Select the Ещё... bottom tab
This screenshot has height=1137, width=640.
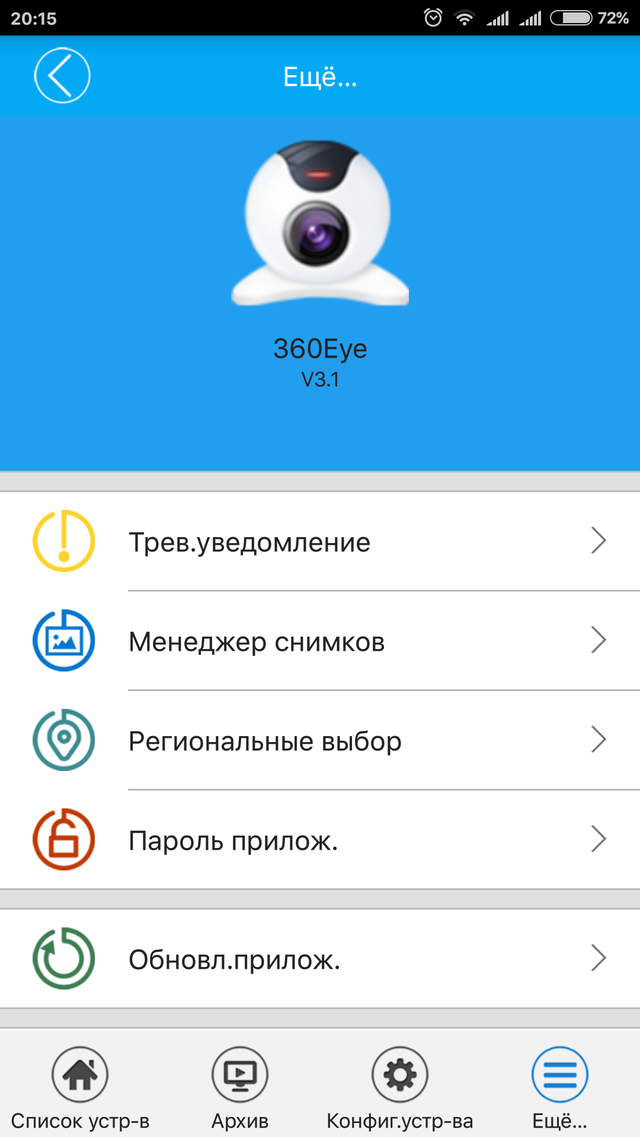coord(559,1087)
